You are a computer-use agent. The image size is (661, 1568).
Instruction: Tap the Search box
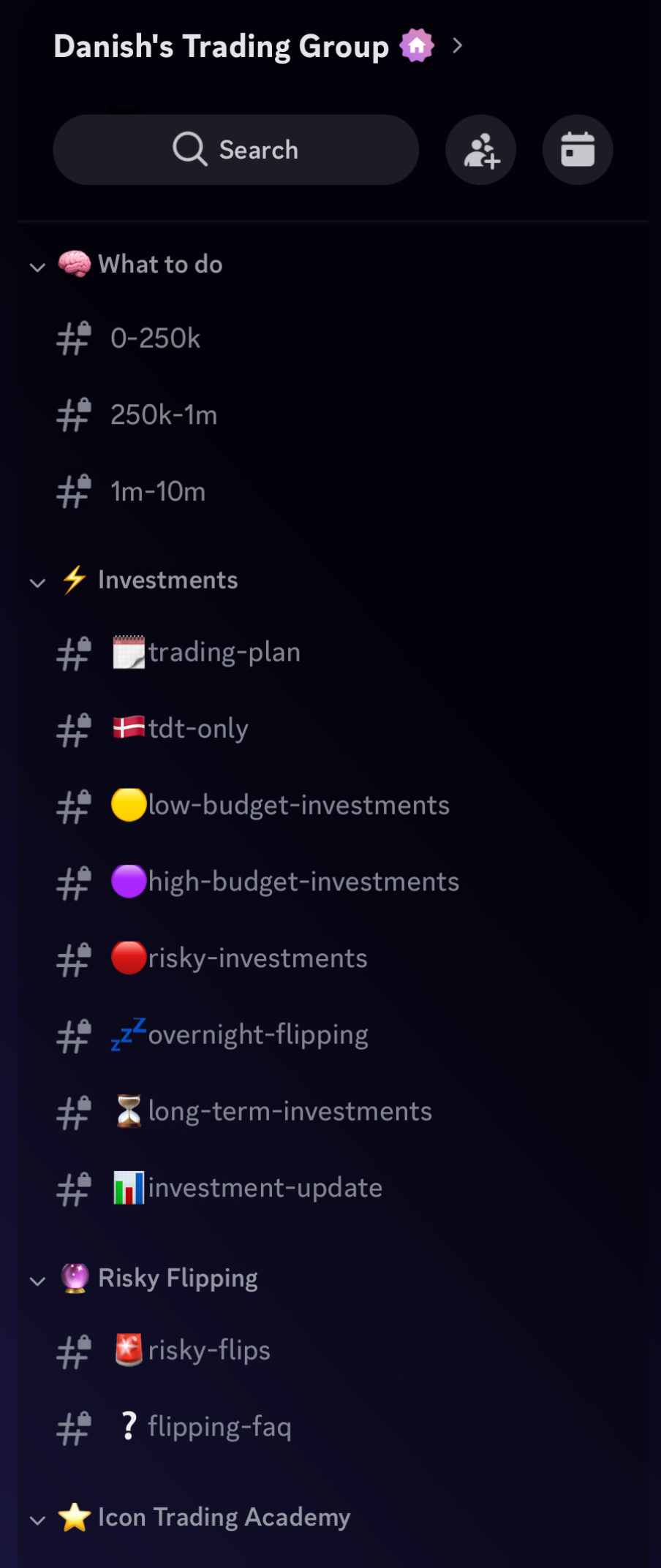pyautogui.click(x=235, y=150)
